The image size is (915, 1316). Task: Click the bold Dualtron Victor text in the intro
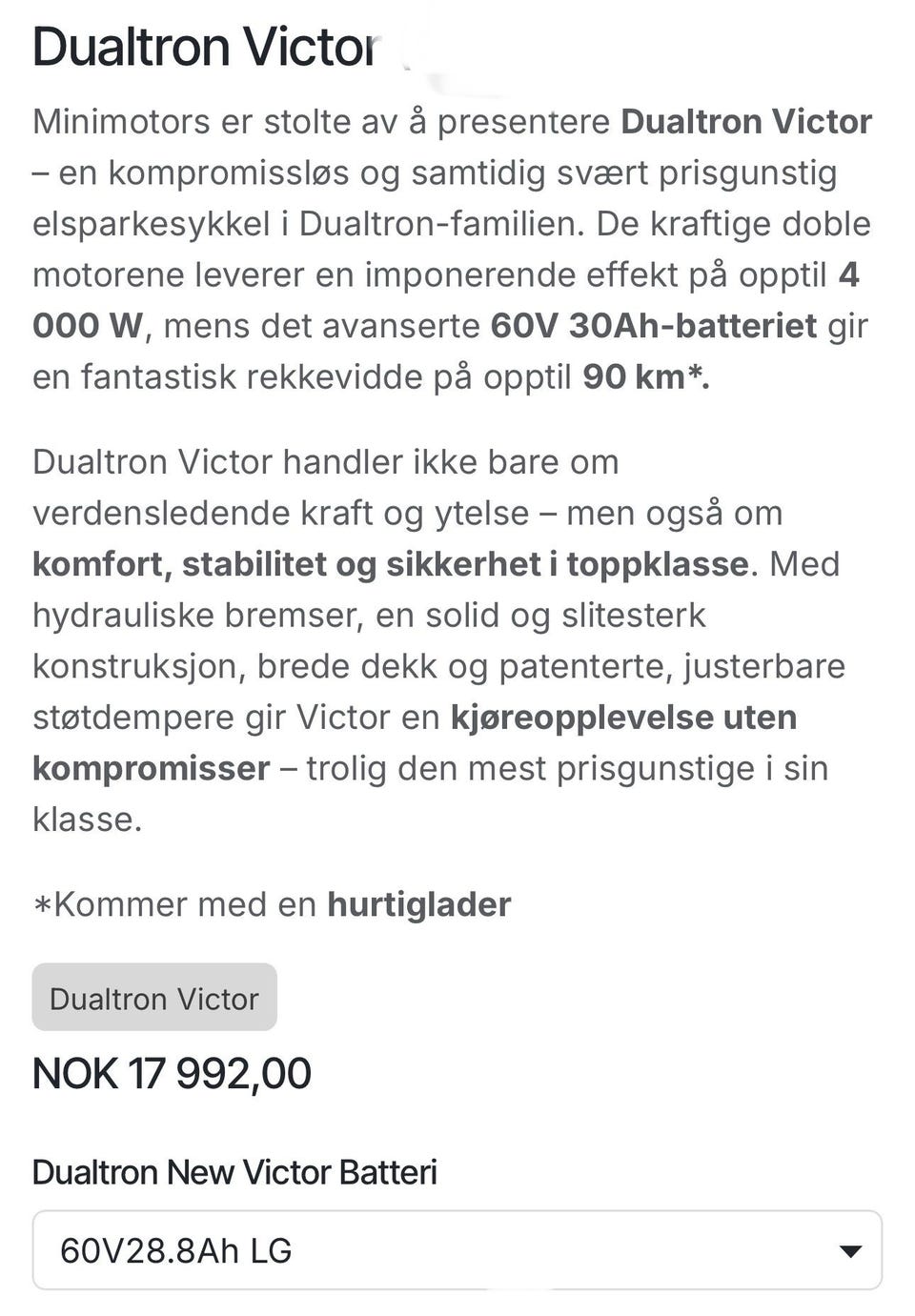click(744, 122)
